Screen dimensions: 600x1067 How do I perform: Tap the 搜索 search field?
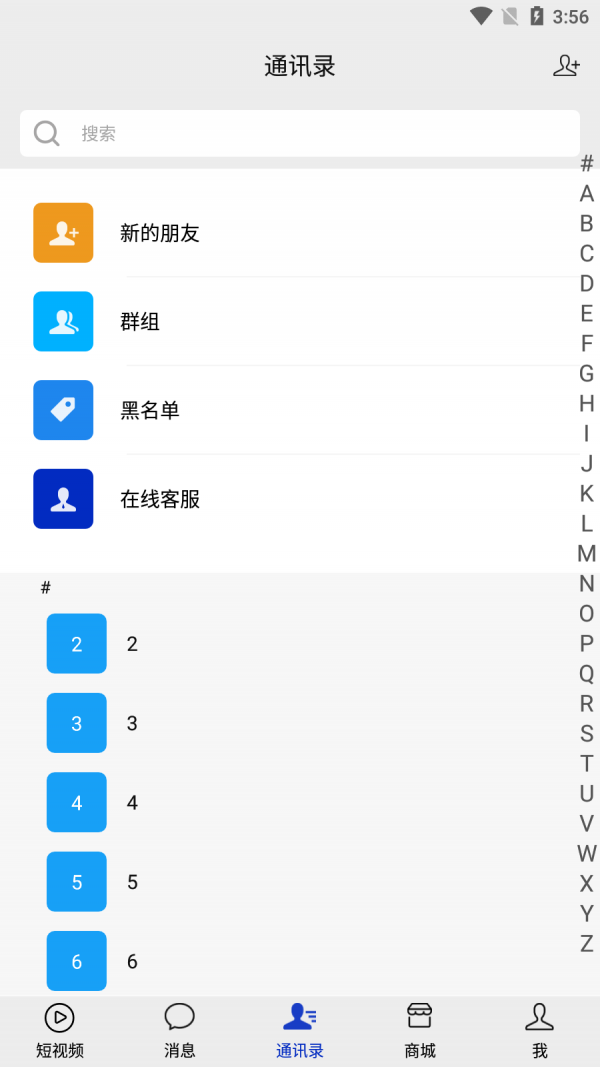300,133
